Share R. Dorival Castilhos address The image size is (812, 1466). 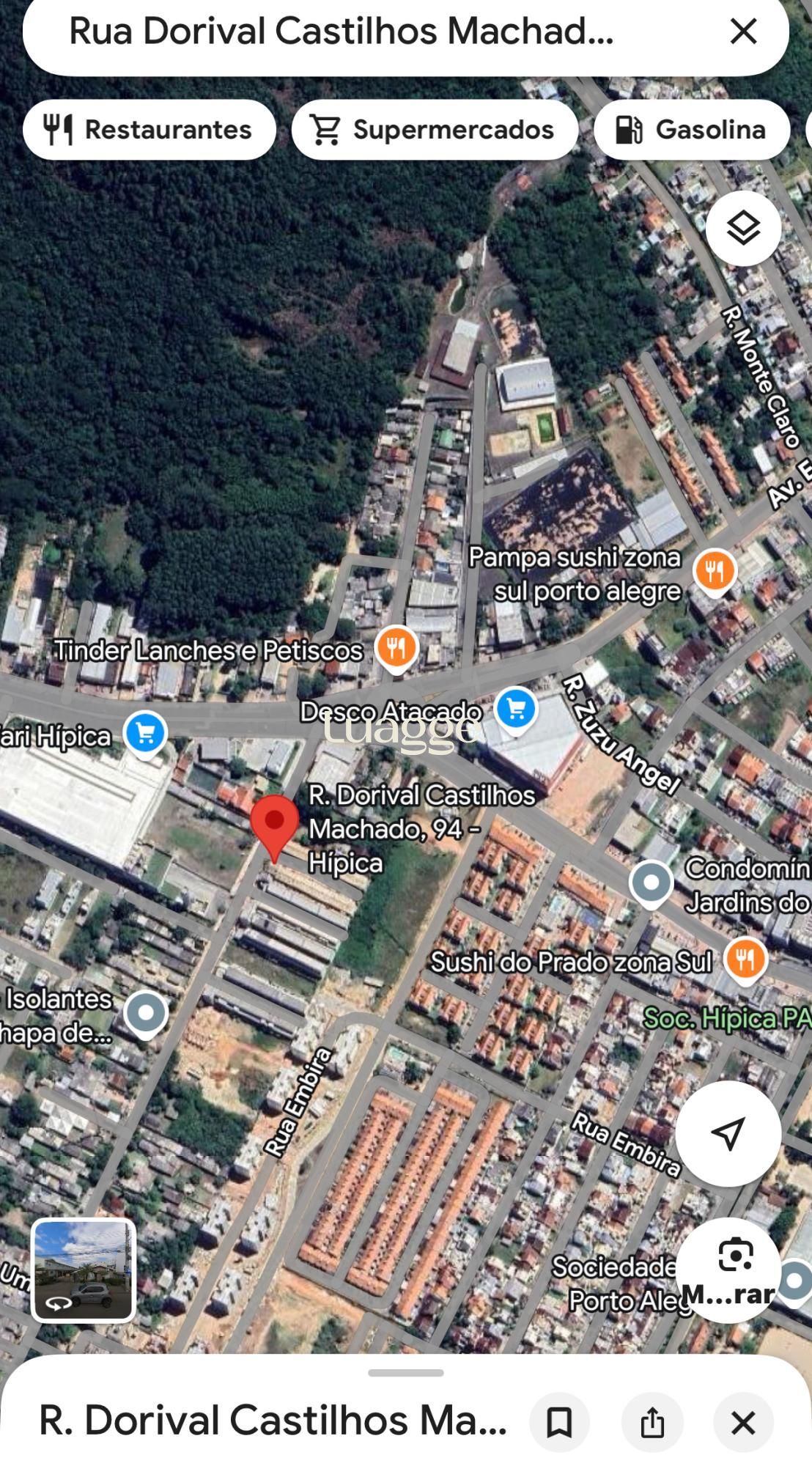652,1423
